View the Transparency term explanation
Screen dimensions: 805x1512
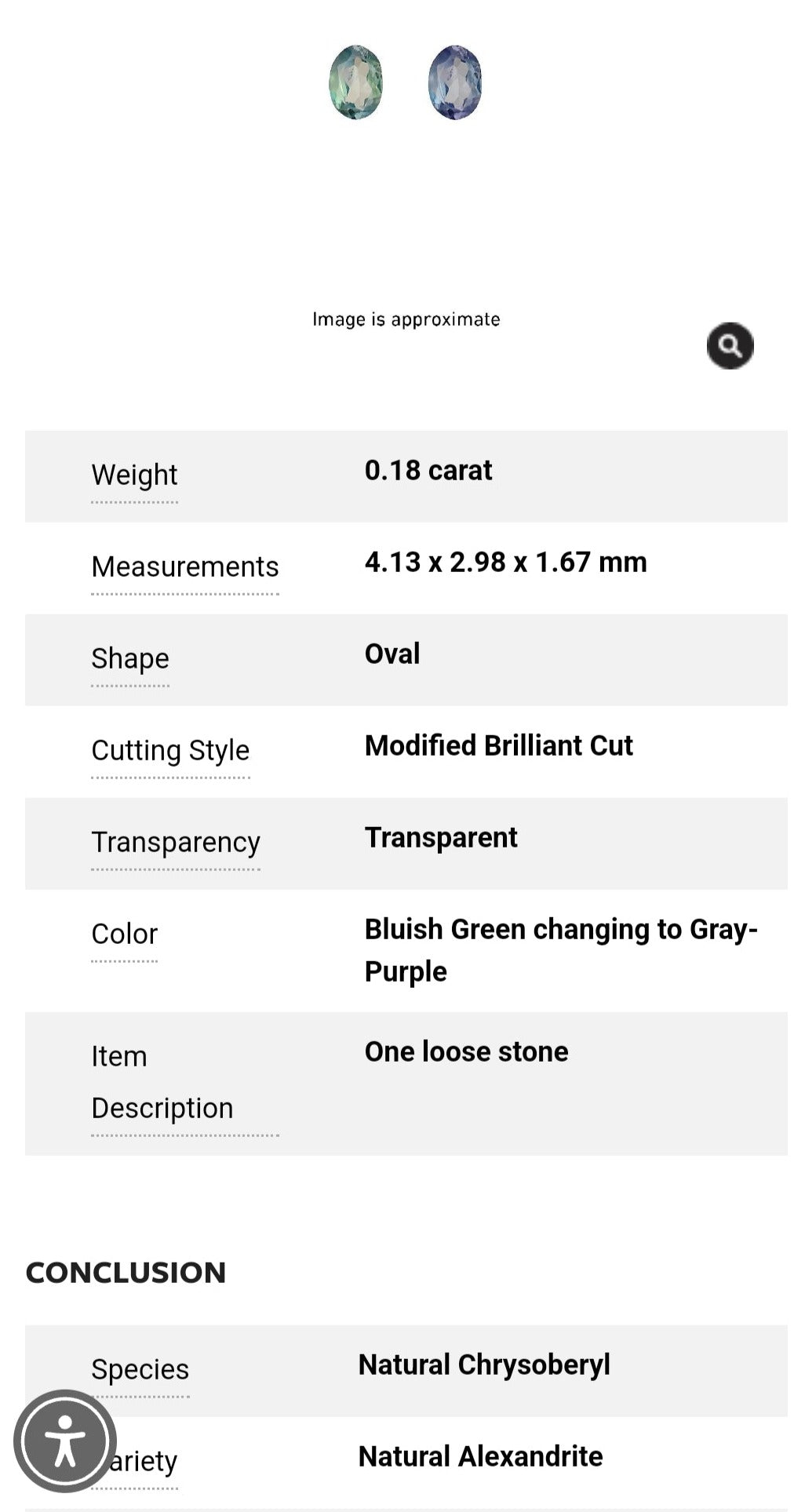176,843
